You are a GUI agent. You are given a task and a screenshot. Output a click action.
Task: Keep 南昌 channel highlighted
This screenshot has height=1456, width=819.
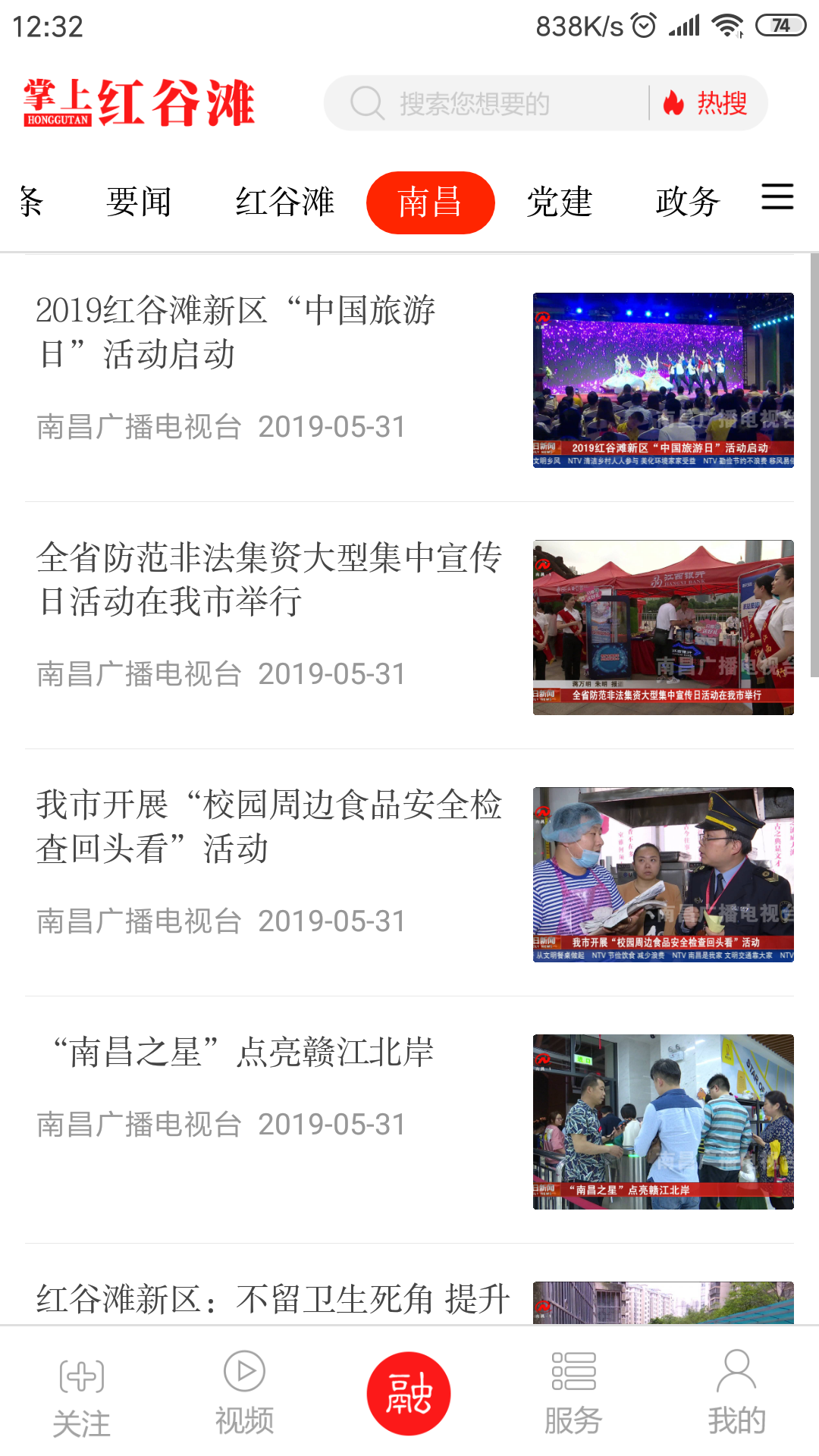click(430, 201)
